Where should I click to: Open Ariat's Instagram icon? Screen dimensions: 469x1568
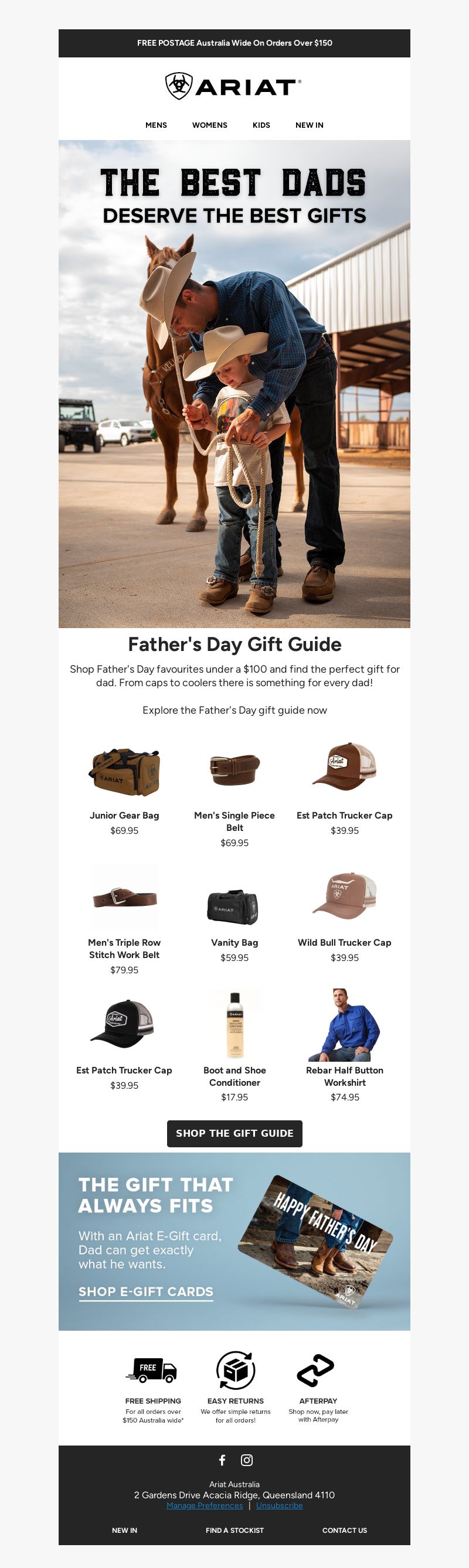[x=247, y=1460]
